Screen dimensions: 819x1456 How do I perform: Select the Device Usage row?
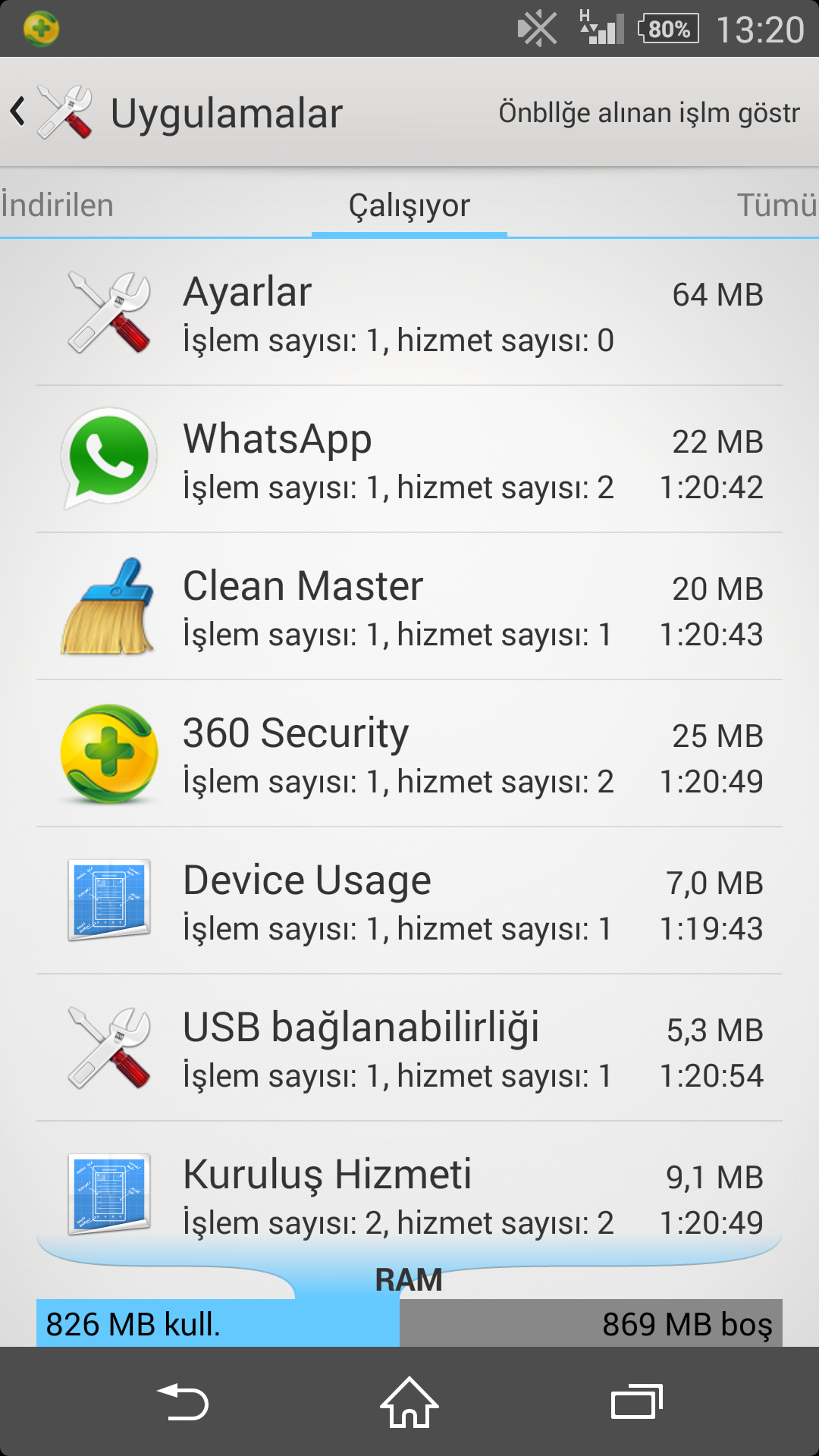(x=409, y=902)
